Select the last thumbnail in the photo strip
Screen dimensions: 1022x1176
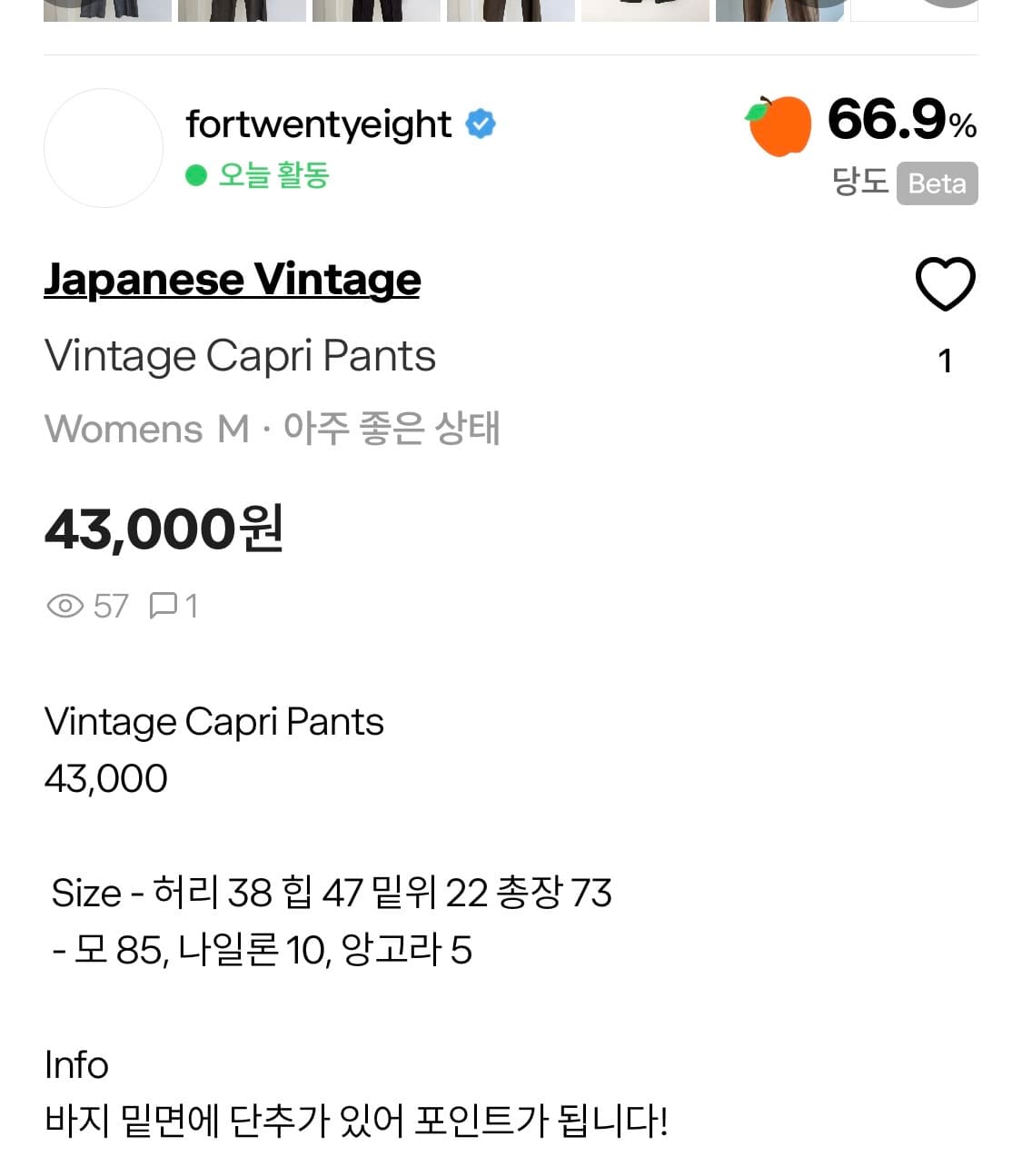point(914,10)
